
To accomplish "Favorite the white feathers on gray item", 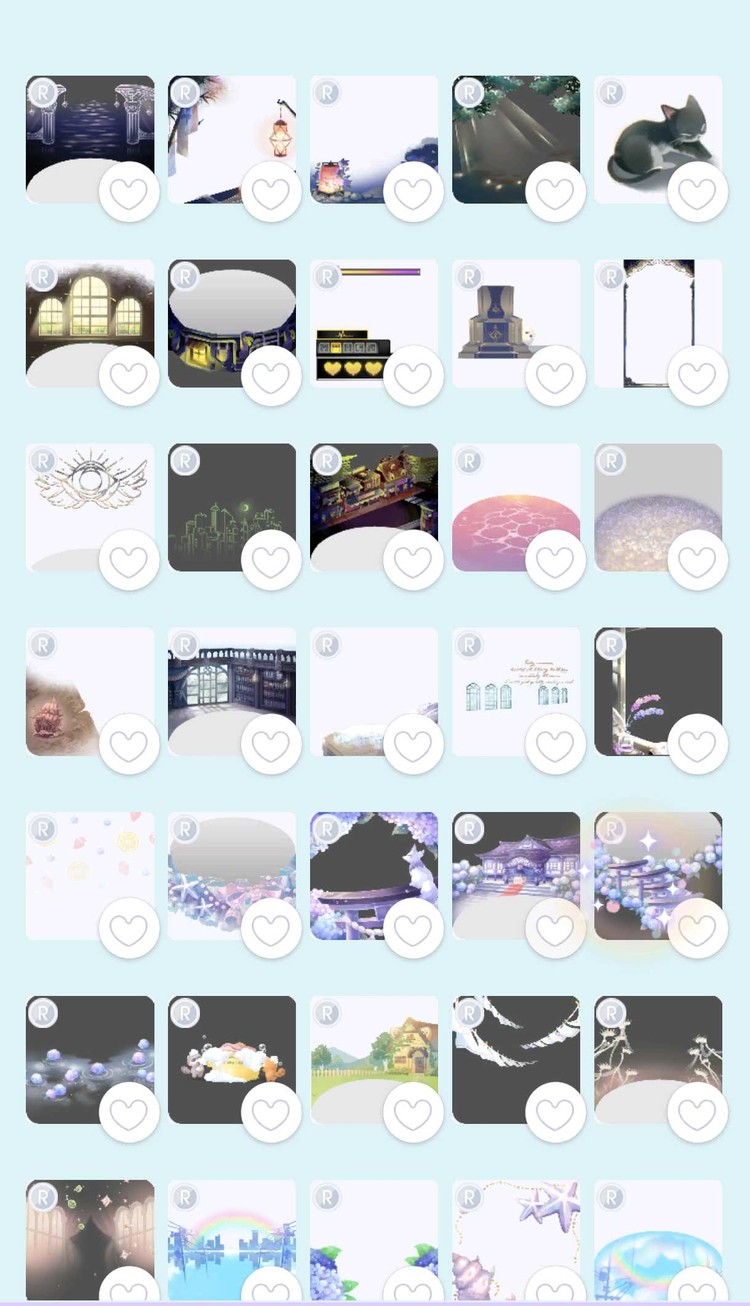I will (555, 1113).
